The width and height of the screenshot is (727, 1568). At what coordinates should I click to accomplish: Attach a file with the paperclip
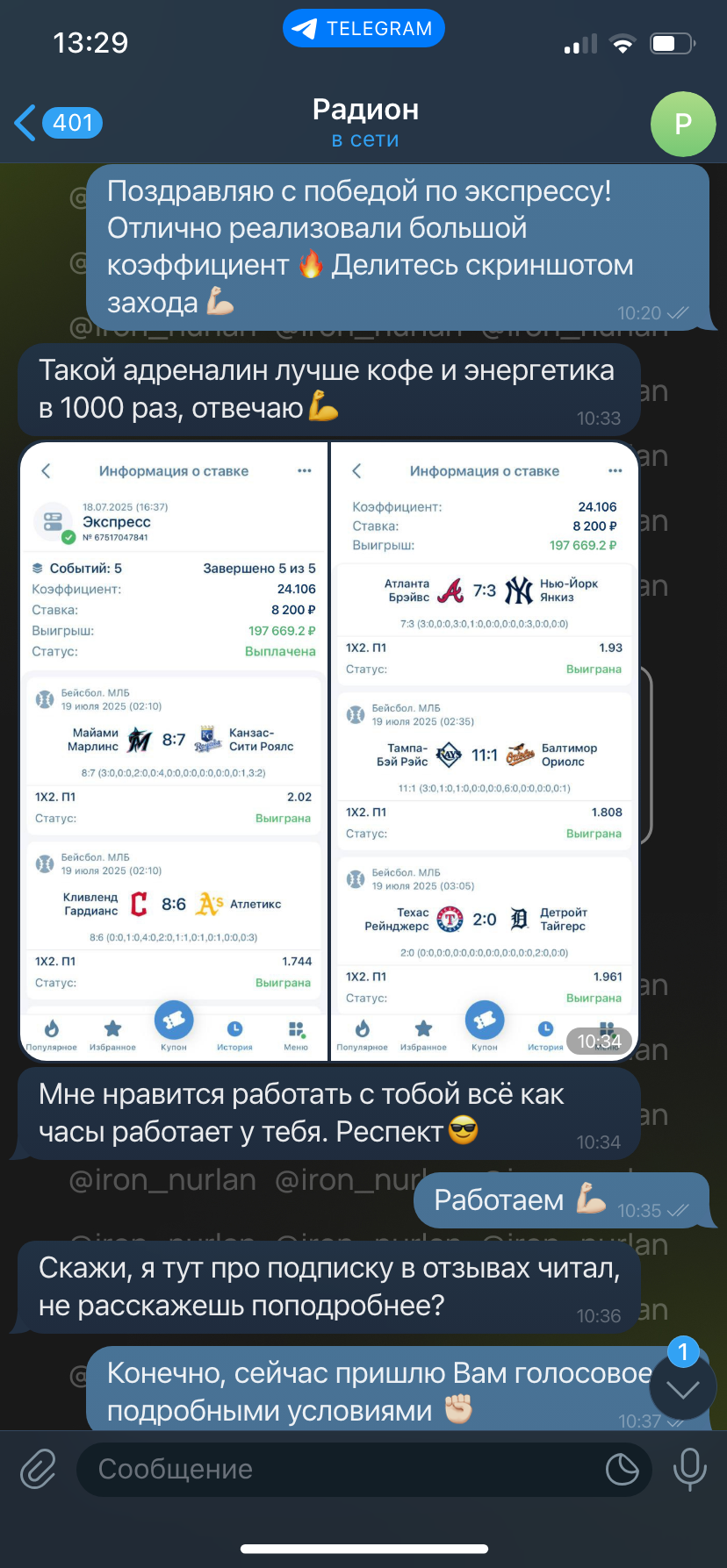click(39, 1469)
